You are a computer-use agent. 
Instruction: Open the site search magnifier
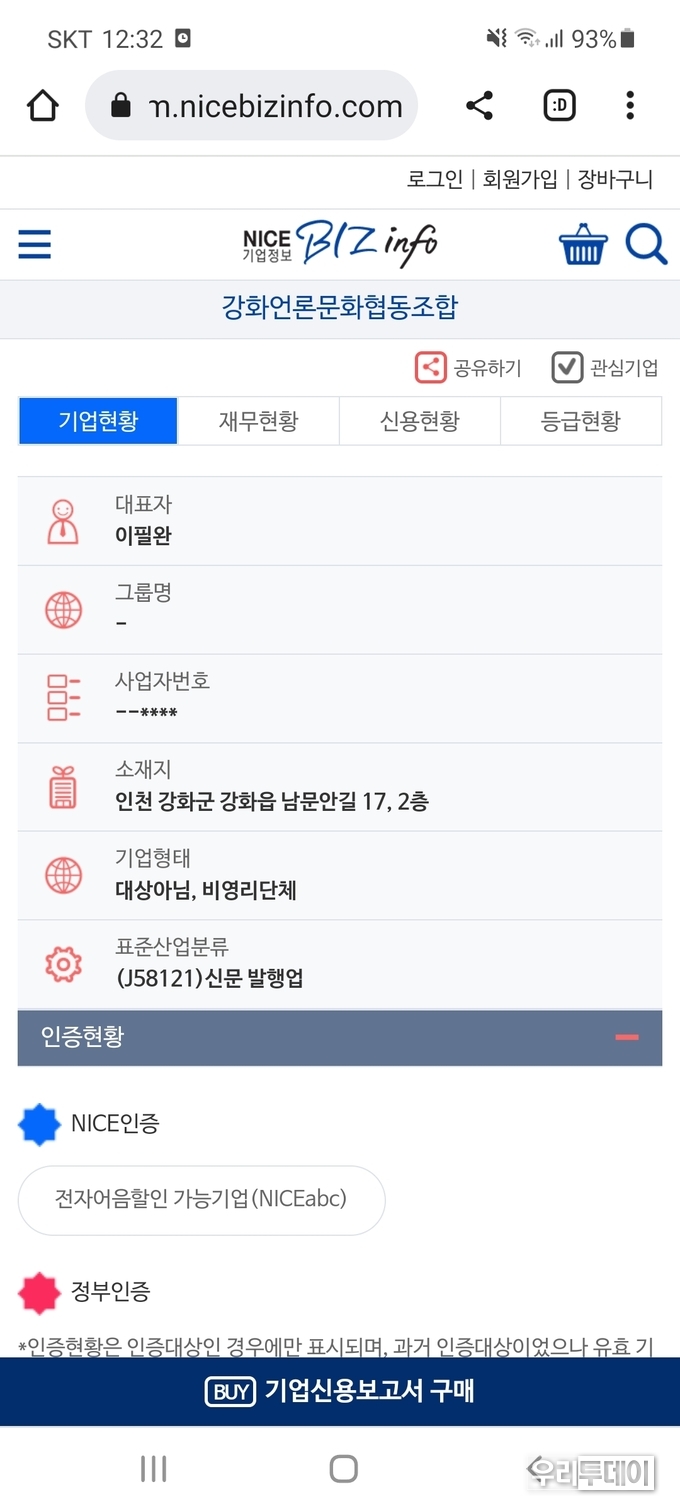pos(646,244)
